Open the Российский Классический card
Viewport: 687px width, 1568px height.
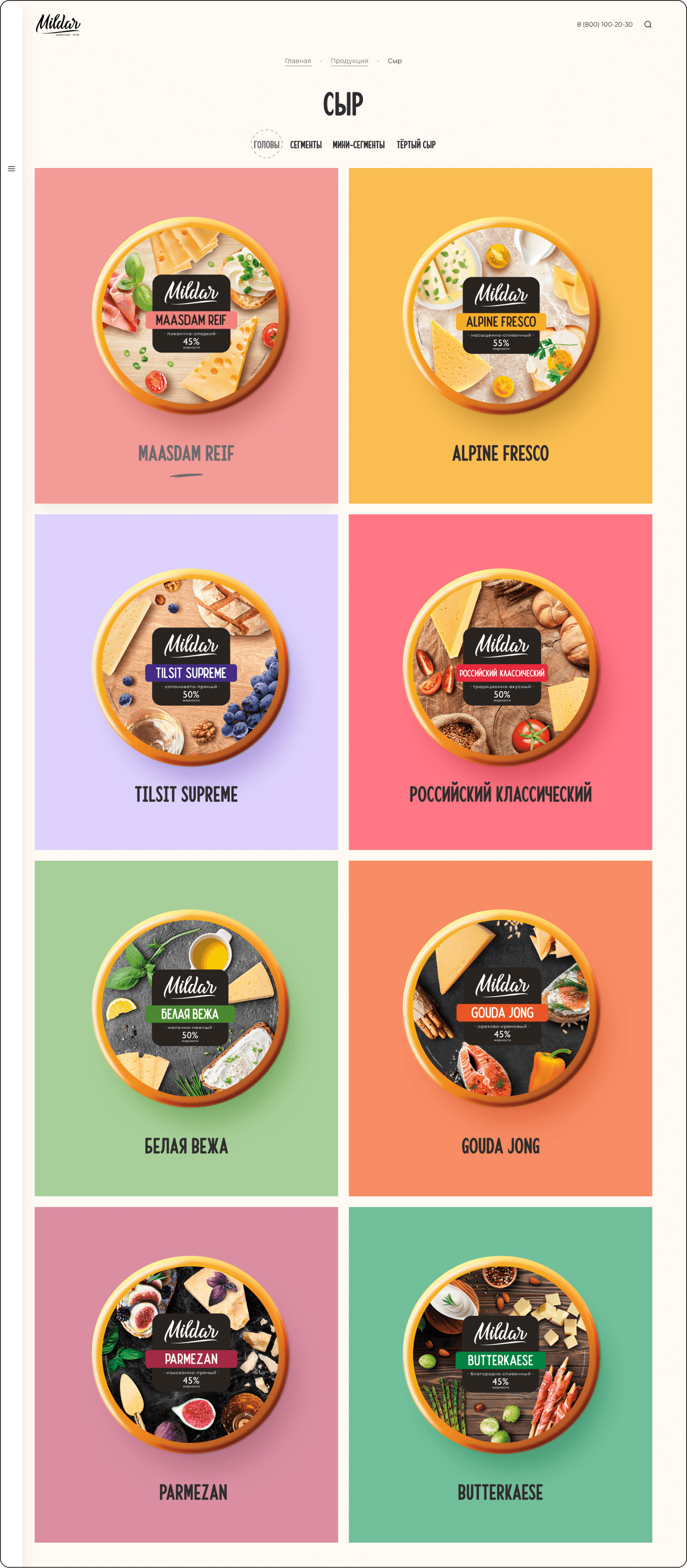click(x=500, y=682)
